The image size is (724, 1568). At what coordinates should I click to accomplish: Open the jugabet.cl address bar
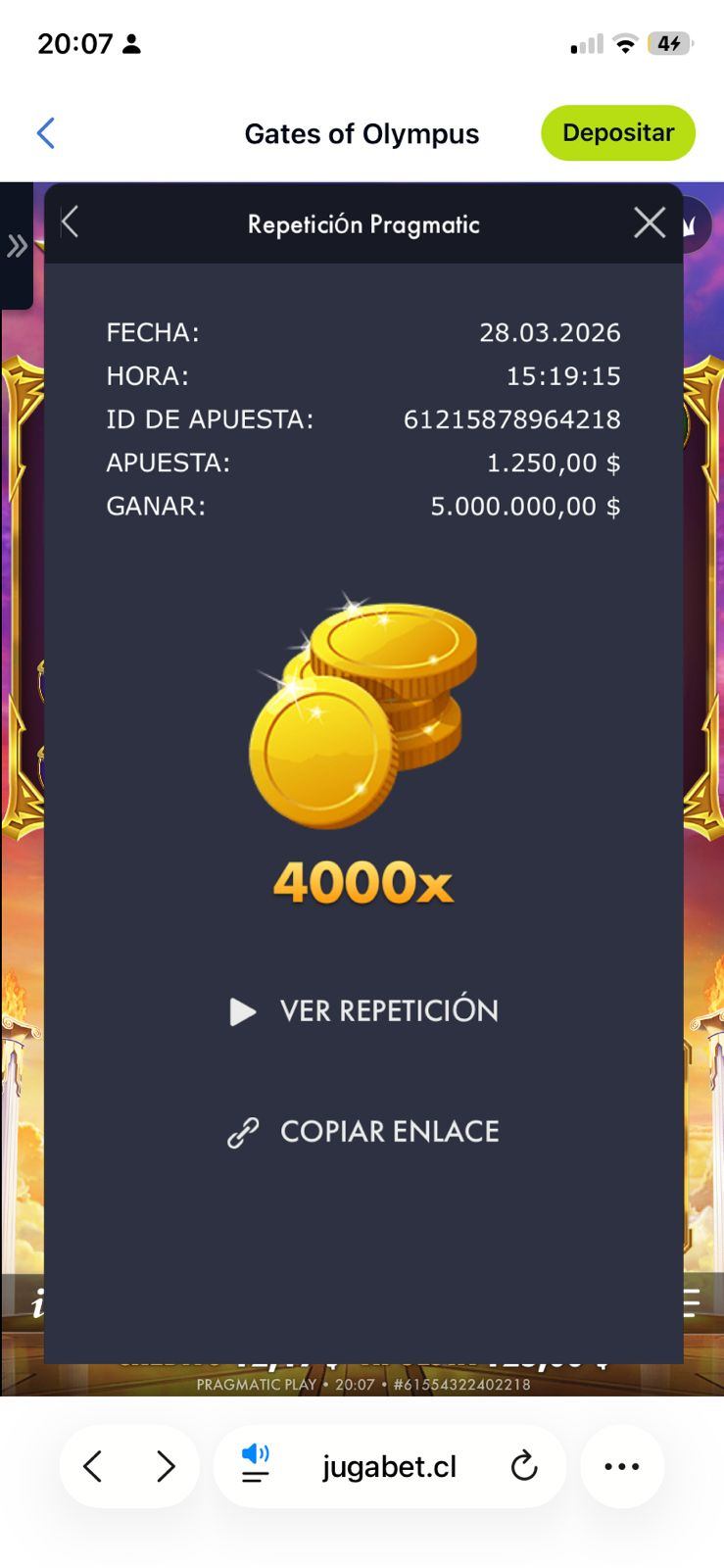[x=389, y=1466]
